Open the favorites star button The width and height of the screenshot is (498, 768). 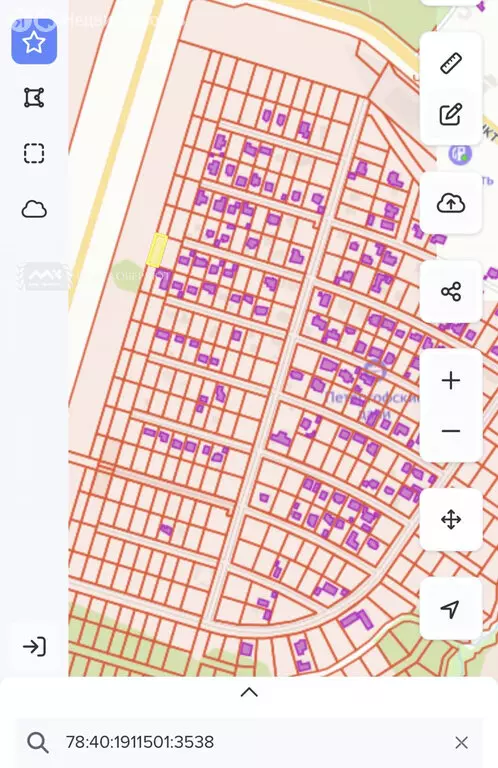[x=34, y=42]
